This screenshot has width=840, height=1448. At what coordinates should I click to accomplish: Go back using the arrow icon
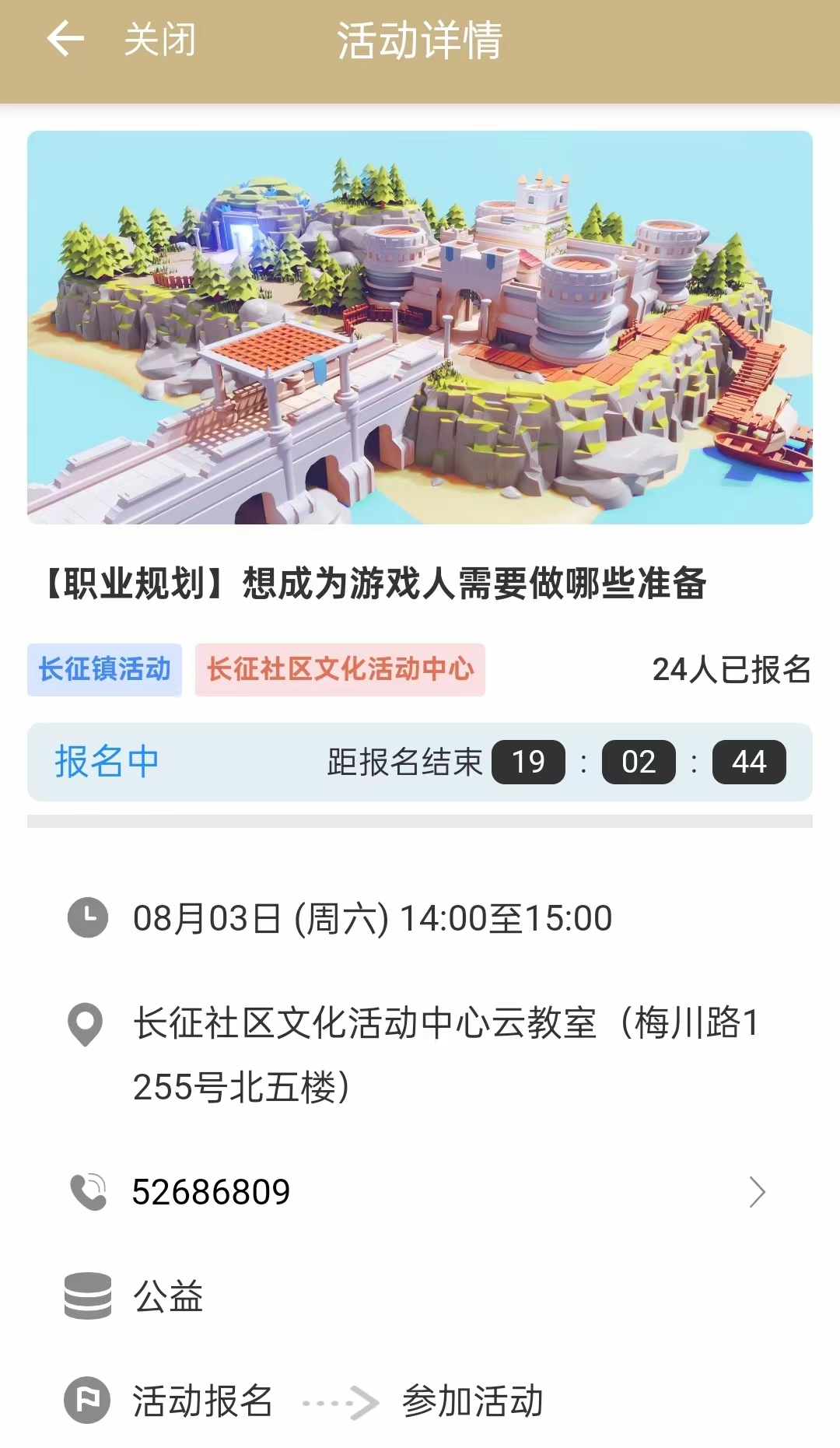point(65,40)
